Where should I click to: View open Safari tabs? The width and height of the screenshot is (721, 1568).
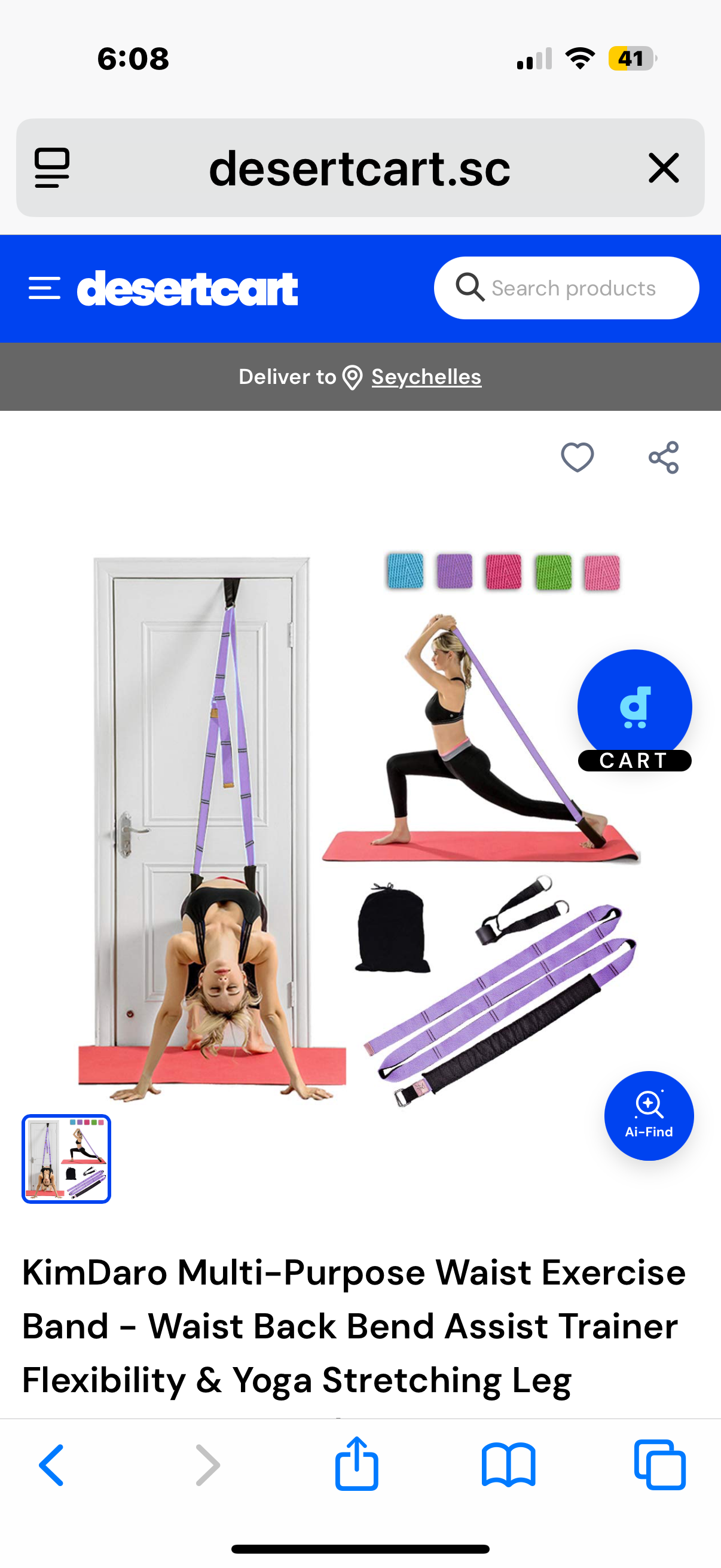(x=659, y=1465)
